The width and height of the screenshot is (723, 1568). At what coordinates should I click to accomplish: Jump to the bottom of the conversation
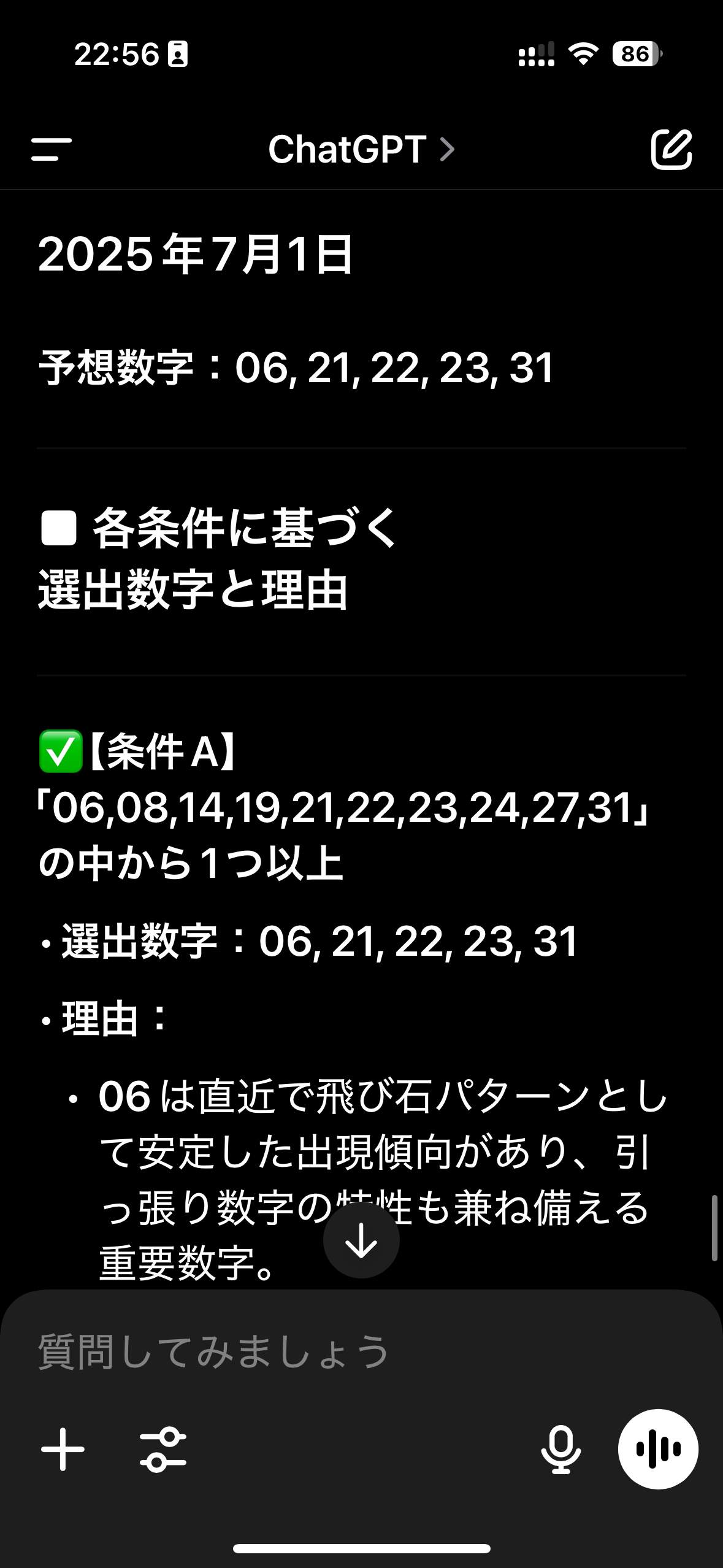point(361,1240)
